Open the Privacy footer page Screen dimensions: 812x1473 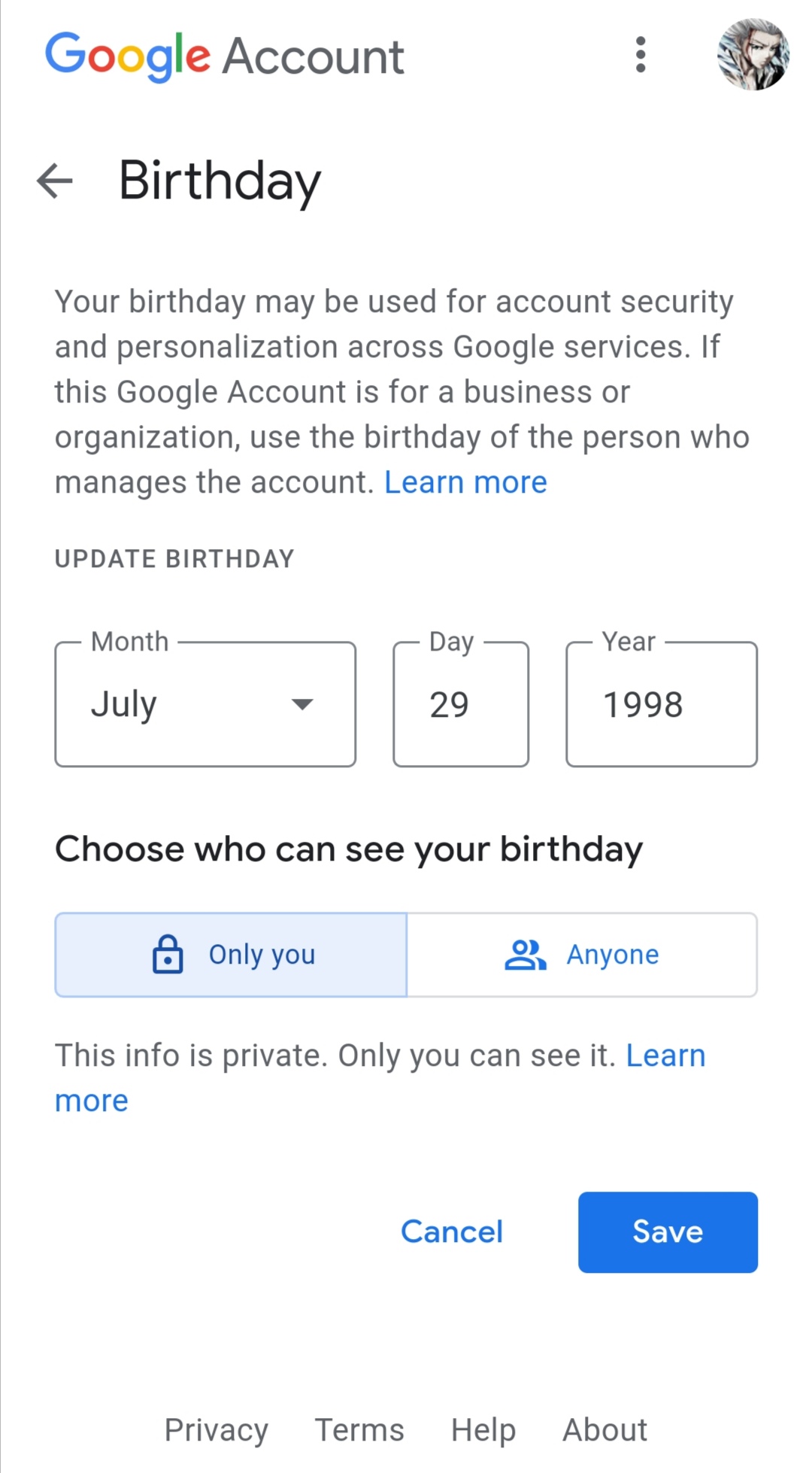(x=217, y=1429)
